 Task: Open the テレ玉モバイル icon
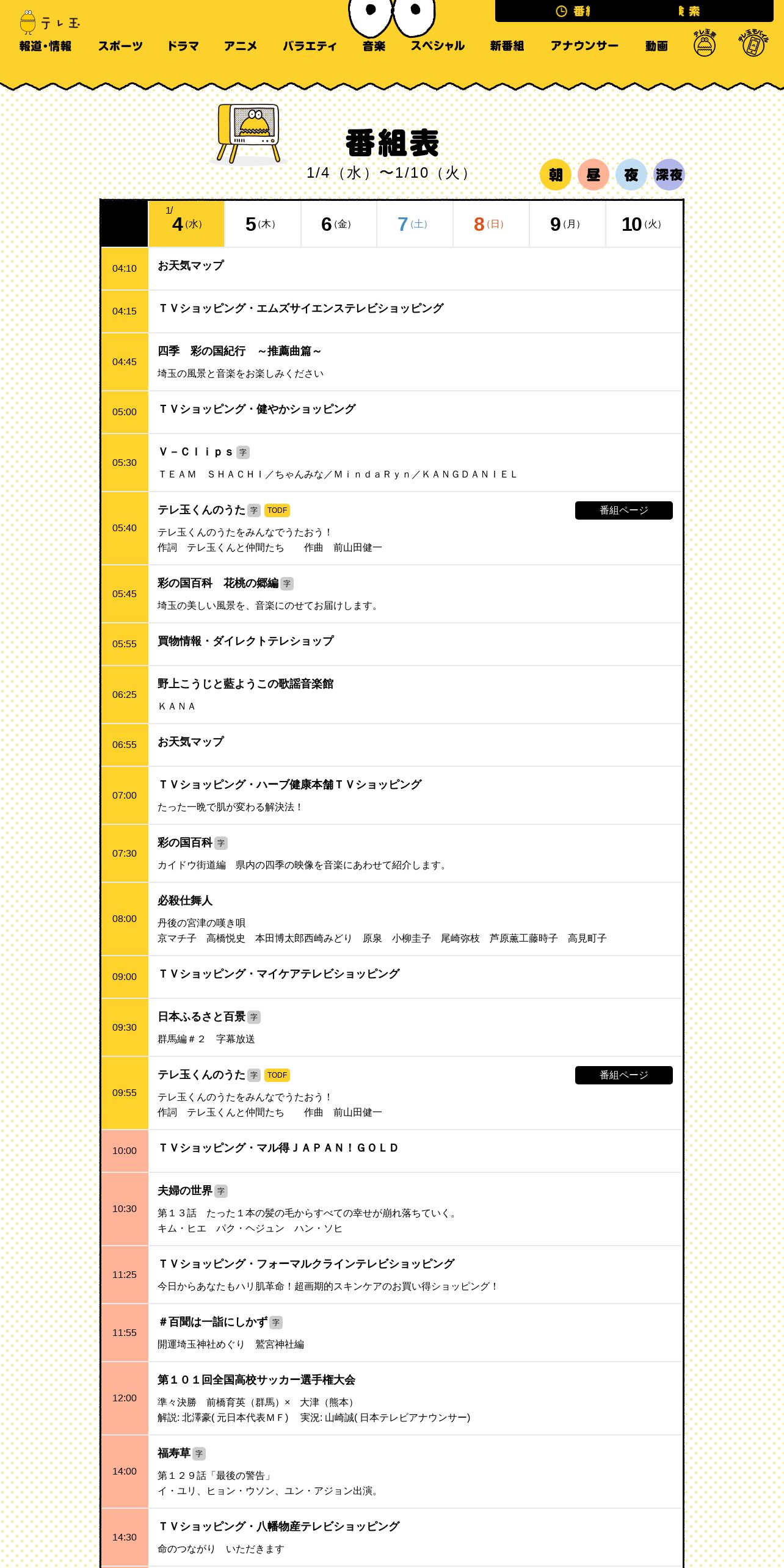753,43
